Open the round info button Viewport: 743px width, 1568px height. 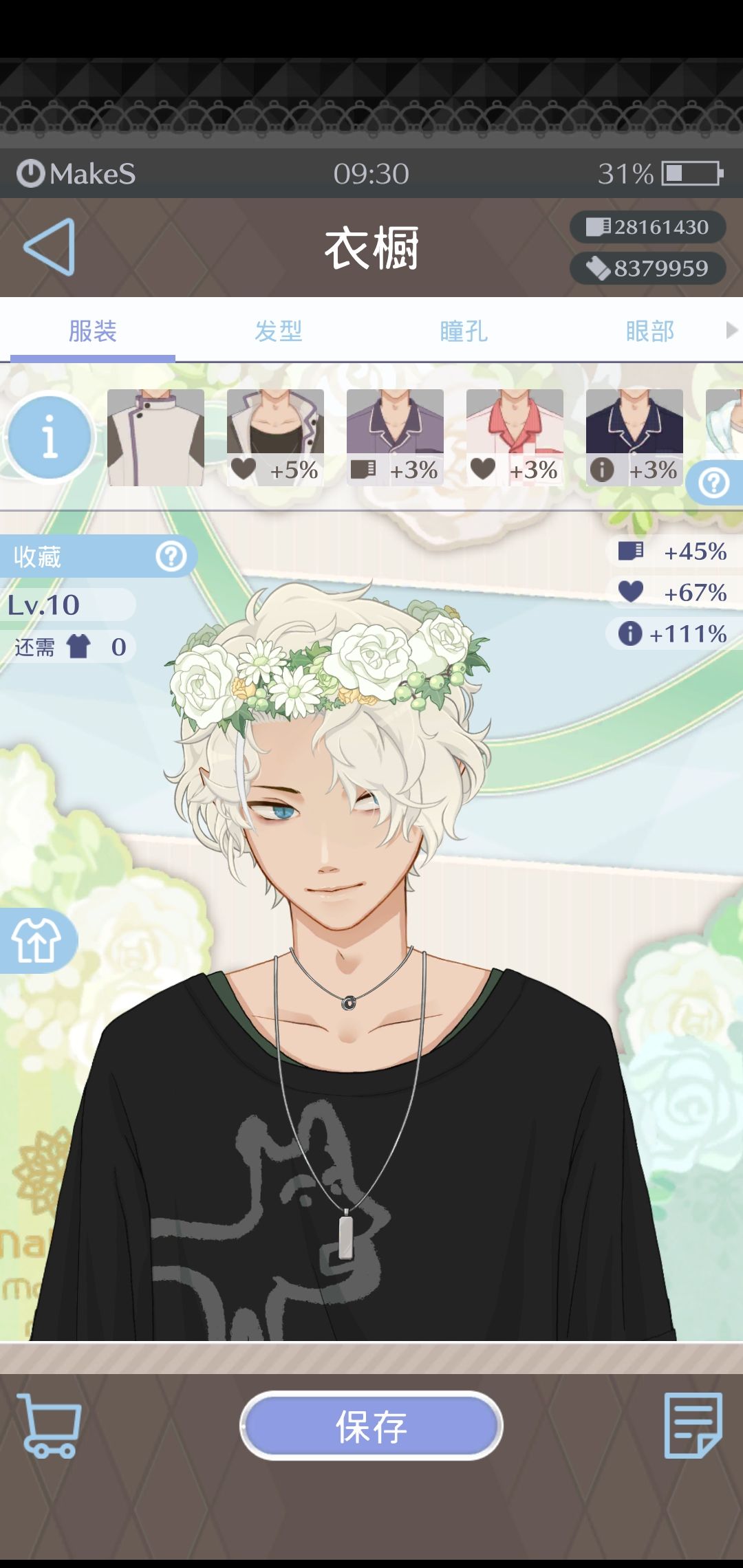(x=49, y=437)
